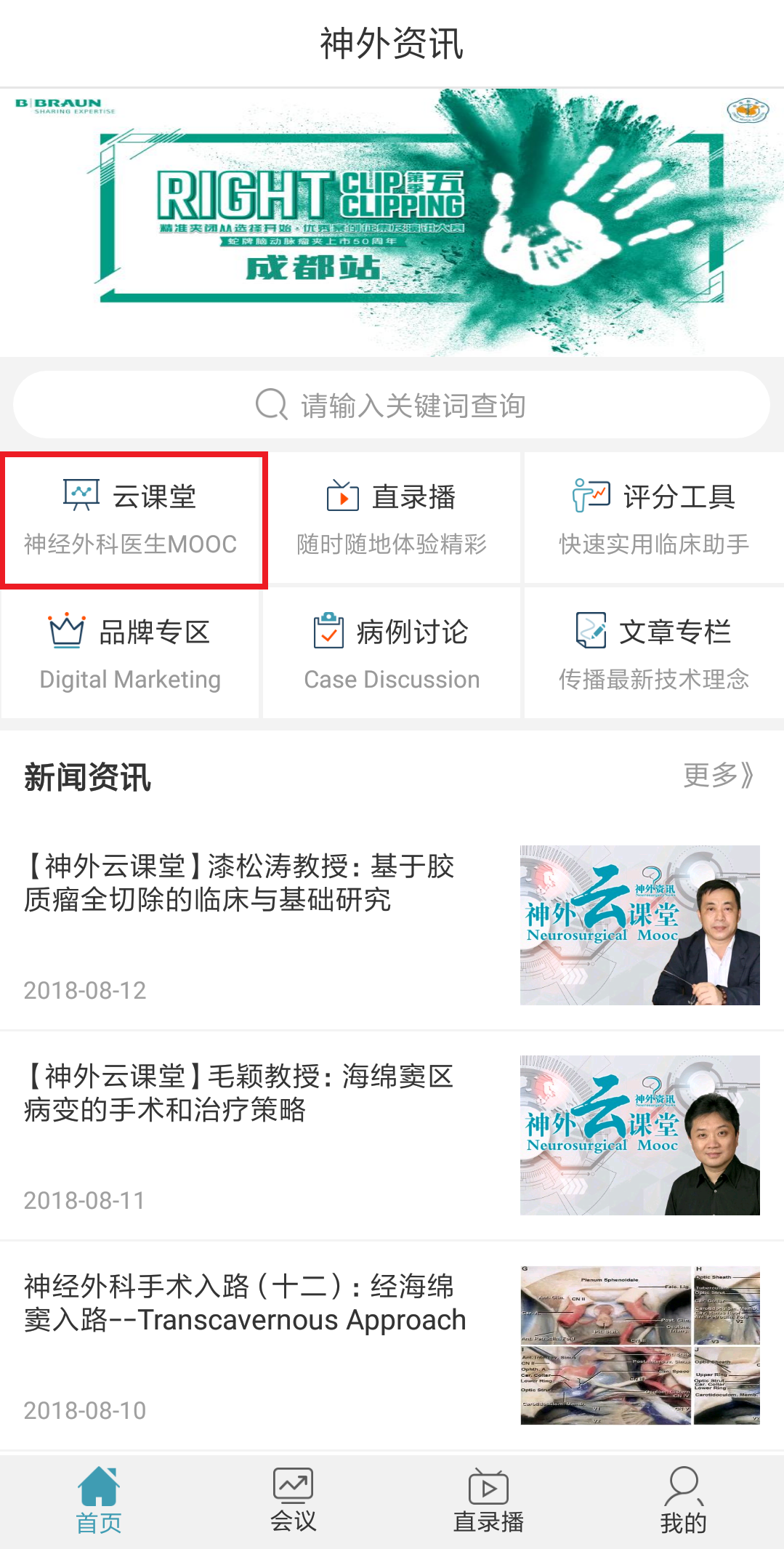
Task: Click the magnifier icon in the search bar
Action: point(270,405)
